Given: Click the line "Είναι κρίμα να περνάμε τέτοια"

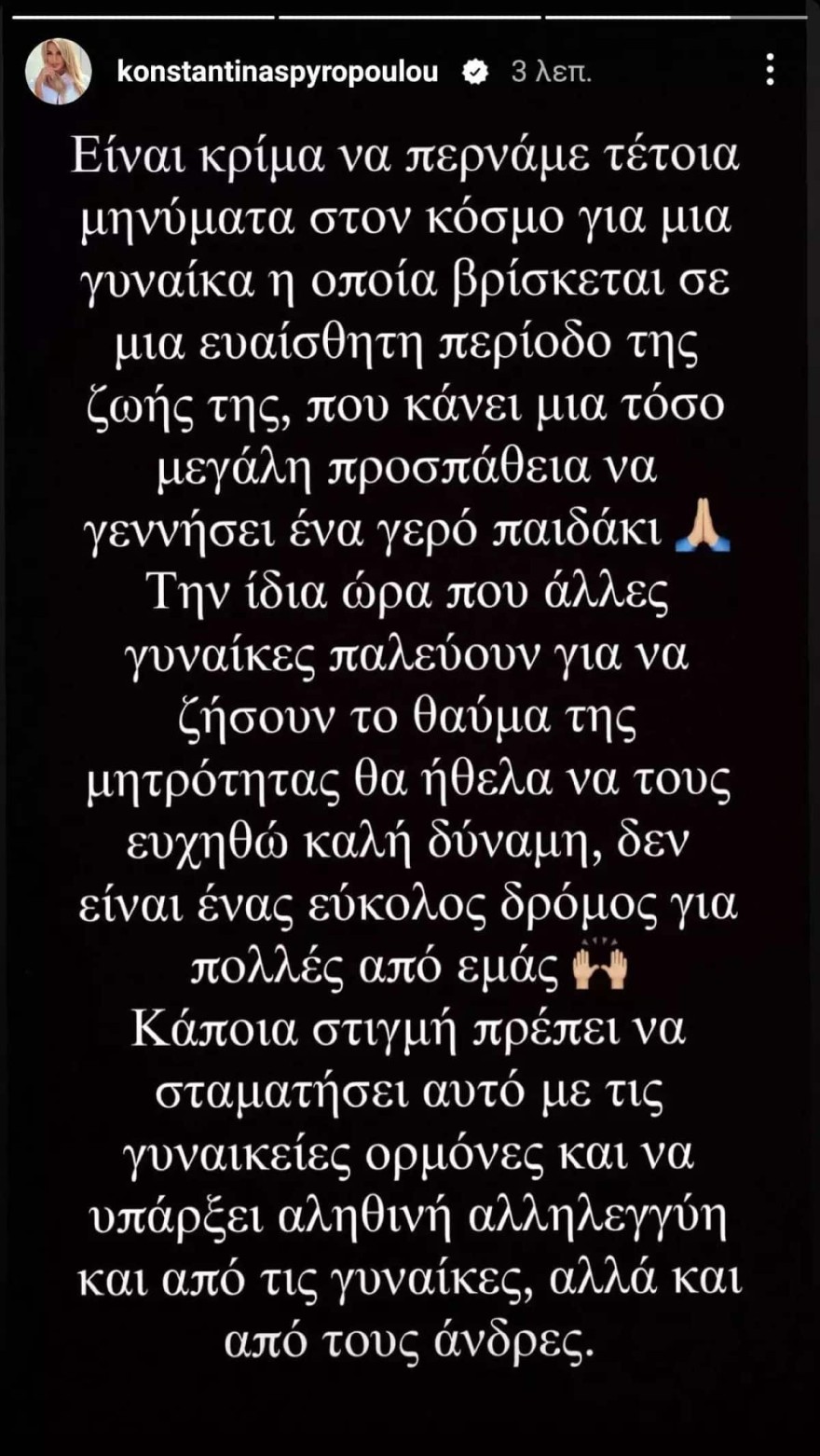Looking at the screenshot, I should click(x=410, y=158).
